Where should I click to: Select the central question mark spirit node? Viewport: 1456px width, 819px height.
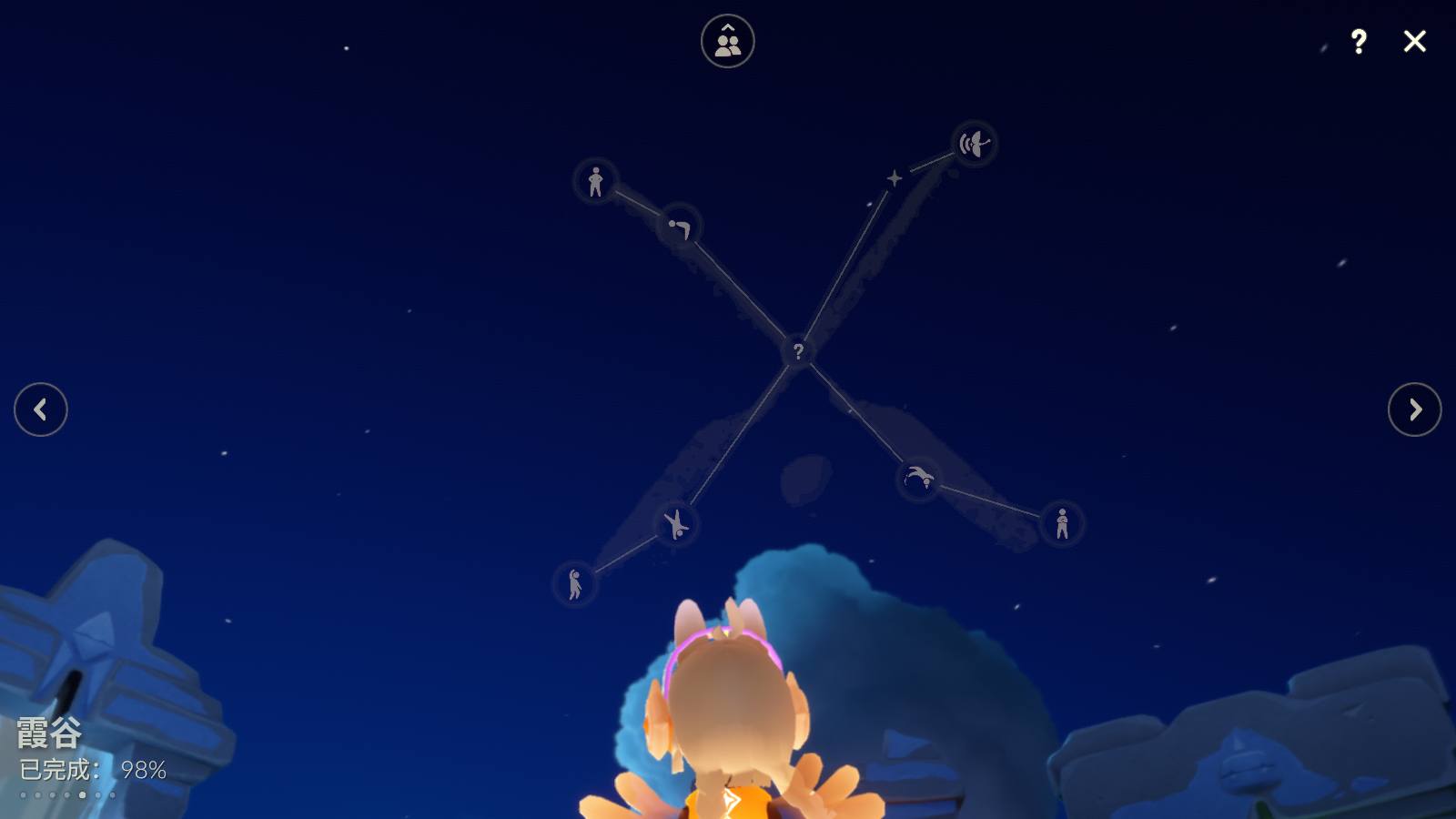coord(798,350)
